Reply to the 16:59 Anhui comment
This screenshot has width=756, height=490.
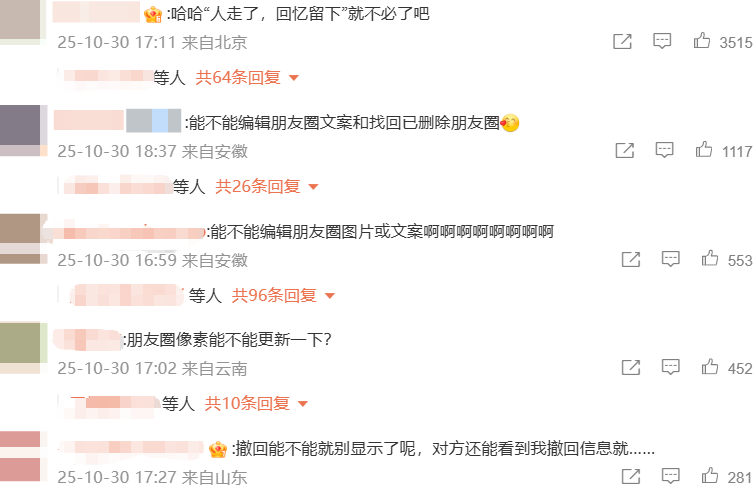click(x=670, y=260)
